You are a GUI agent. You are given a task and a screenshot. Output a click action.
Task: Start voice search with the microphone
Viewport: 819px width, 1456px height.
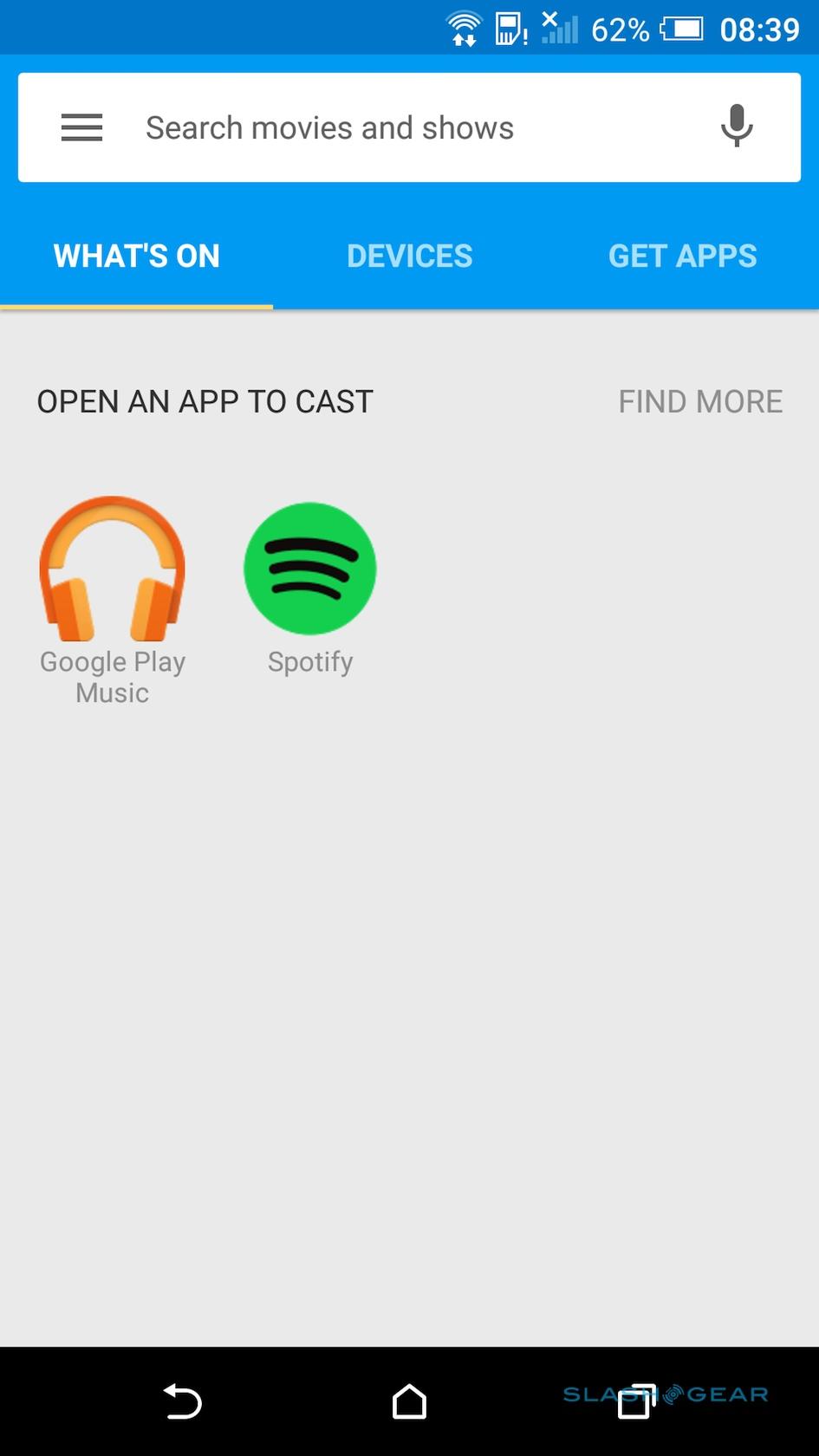pos(736,126)
